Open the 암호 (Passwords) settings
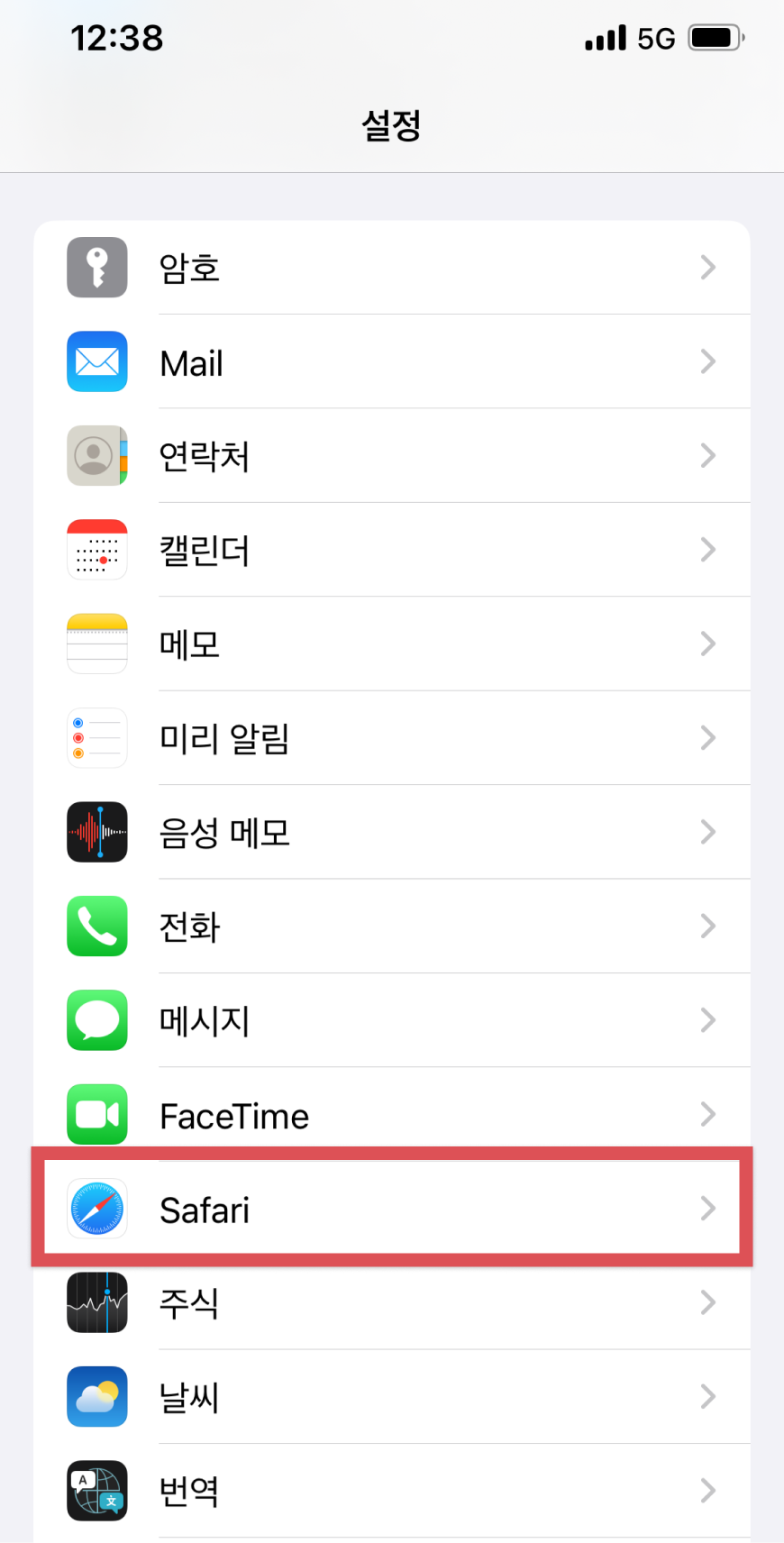Viewport: 784px width, 1543px height. pos(392,268)
